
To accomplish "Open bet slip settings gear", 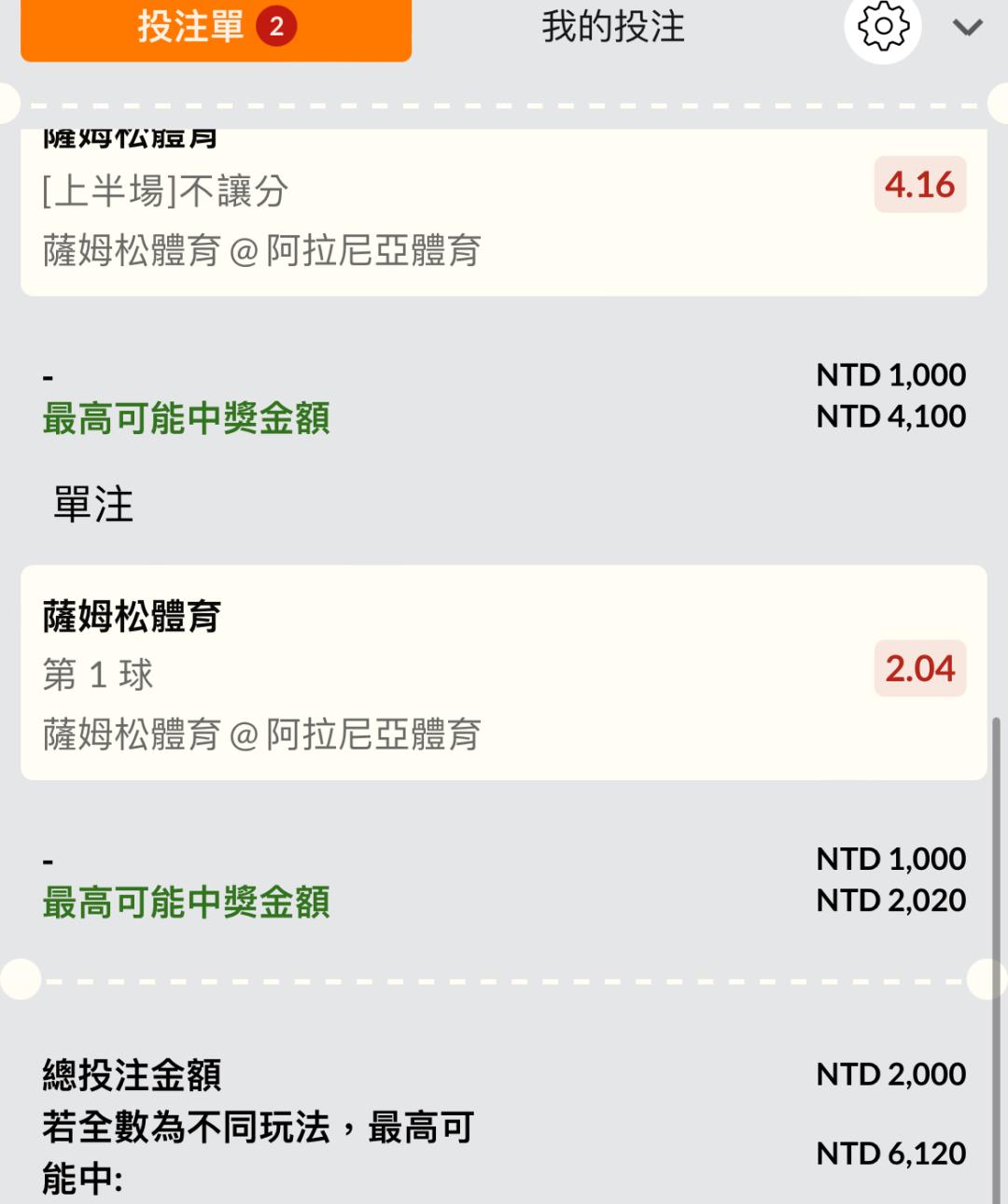I will tap(882, 26).
